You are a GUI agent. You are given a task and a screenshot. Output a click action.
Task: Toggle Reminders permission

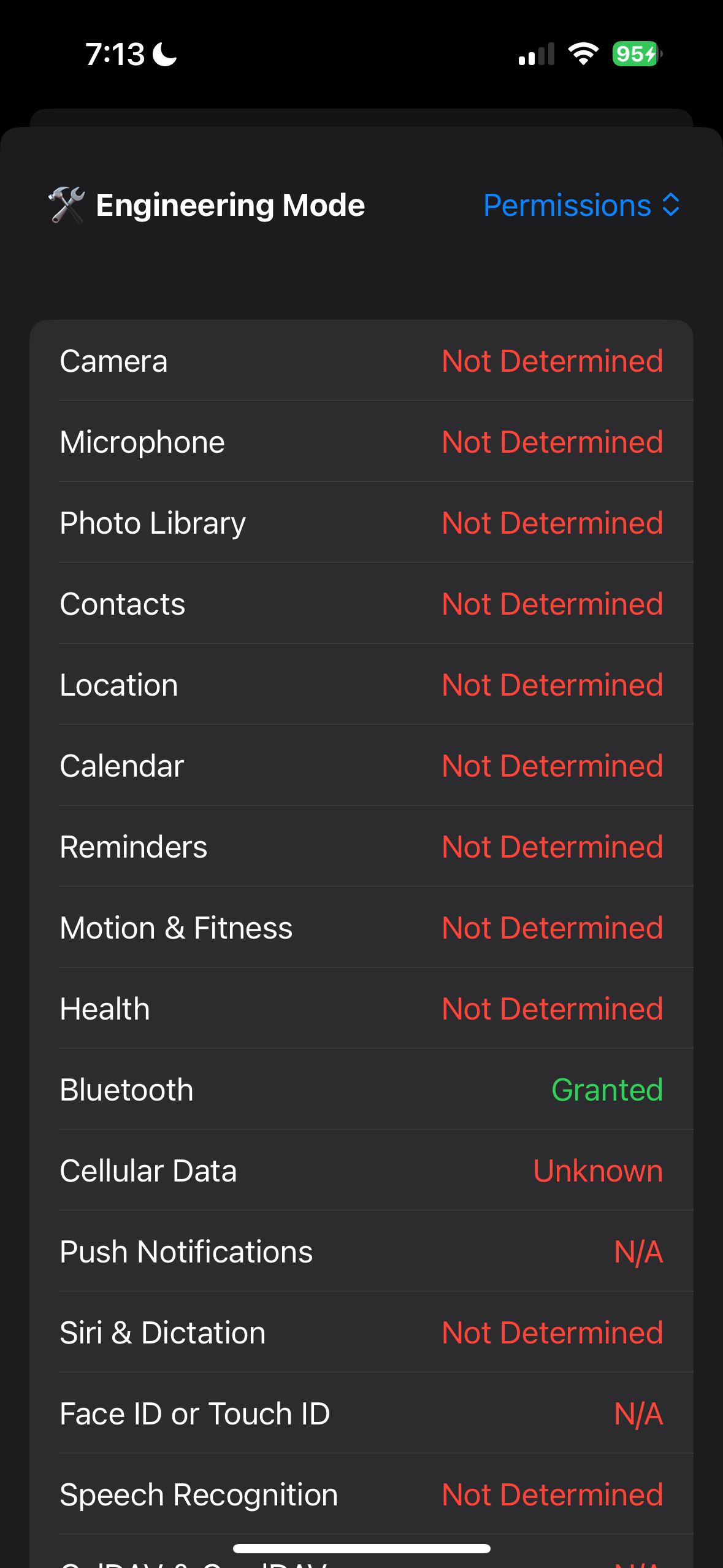coord(362,846)
